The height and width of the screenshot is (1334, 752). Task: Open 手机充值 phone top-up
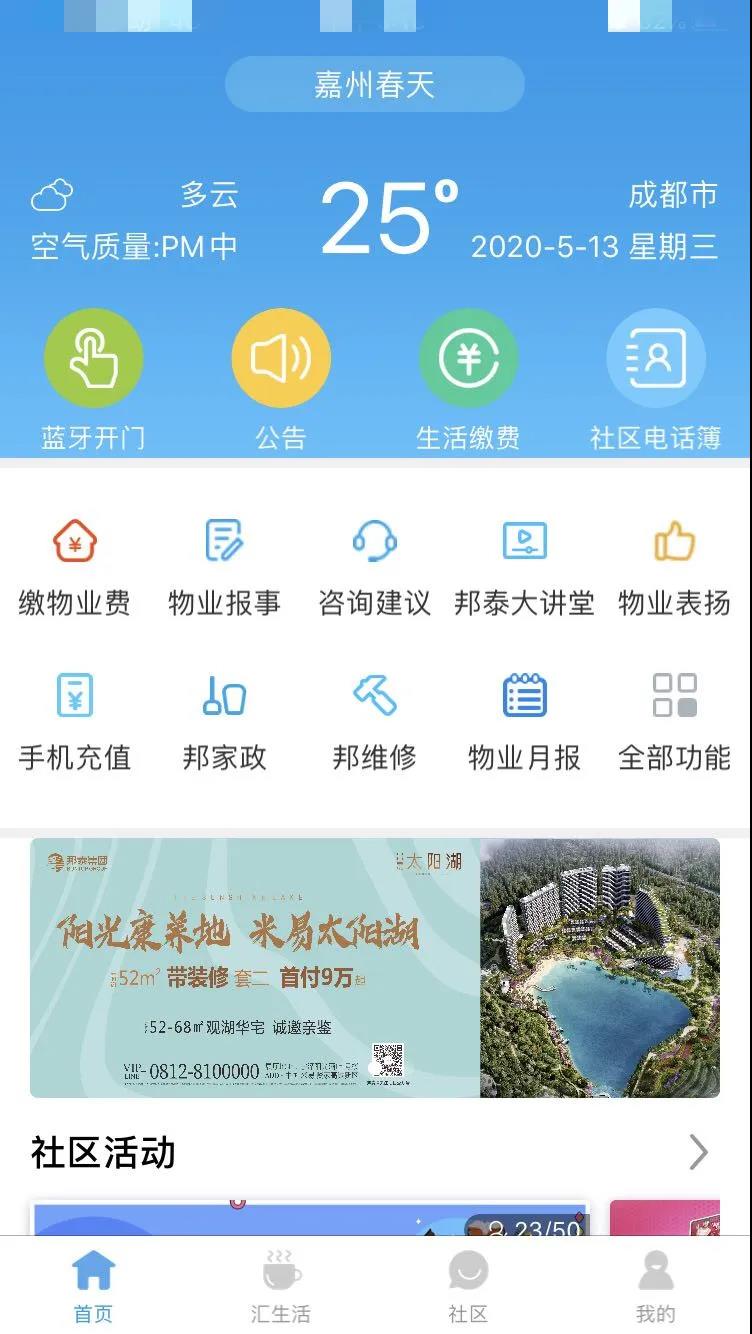75,720
